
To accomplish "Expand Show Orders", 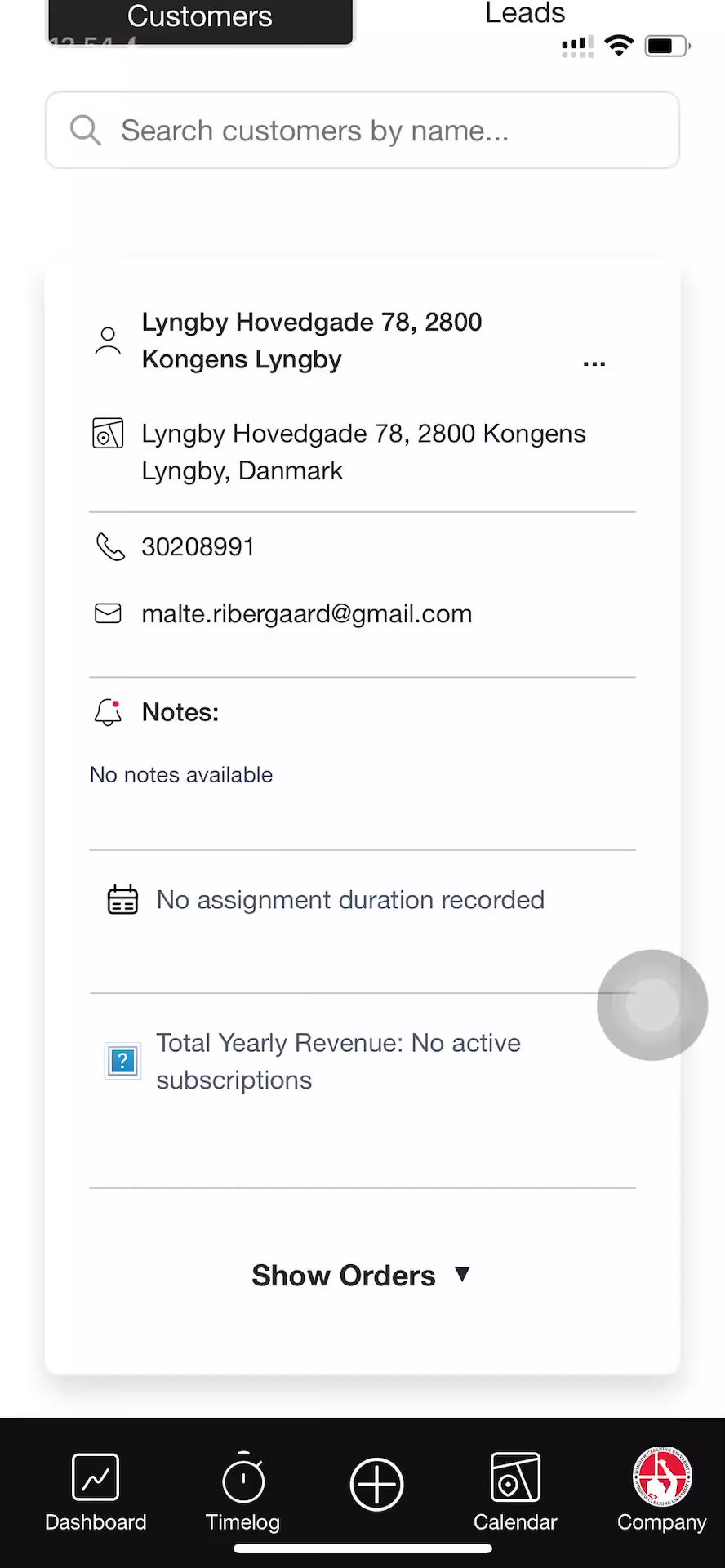I will [361, 1275].
